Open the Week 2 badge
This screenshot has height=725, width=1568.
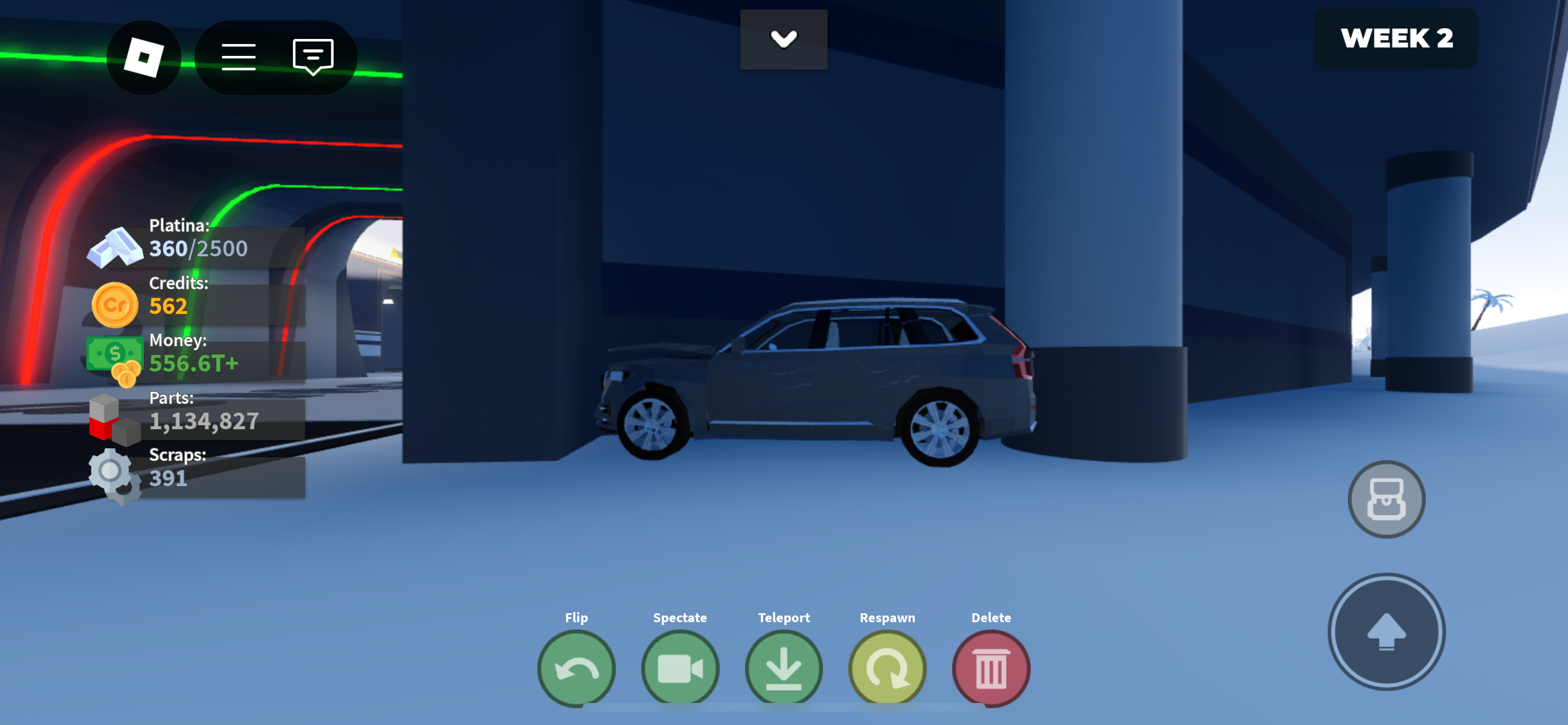(1396, 38)
